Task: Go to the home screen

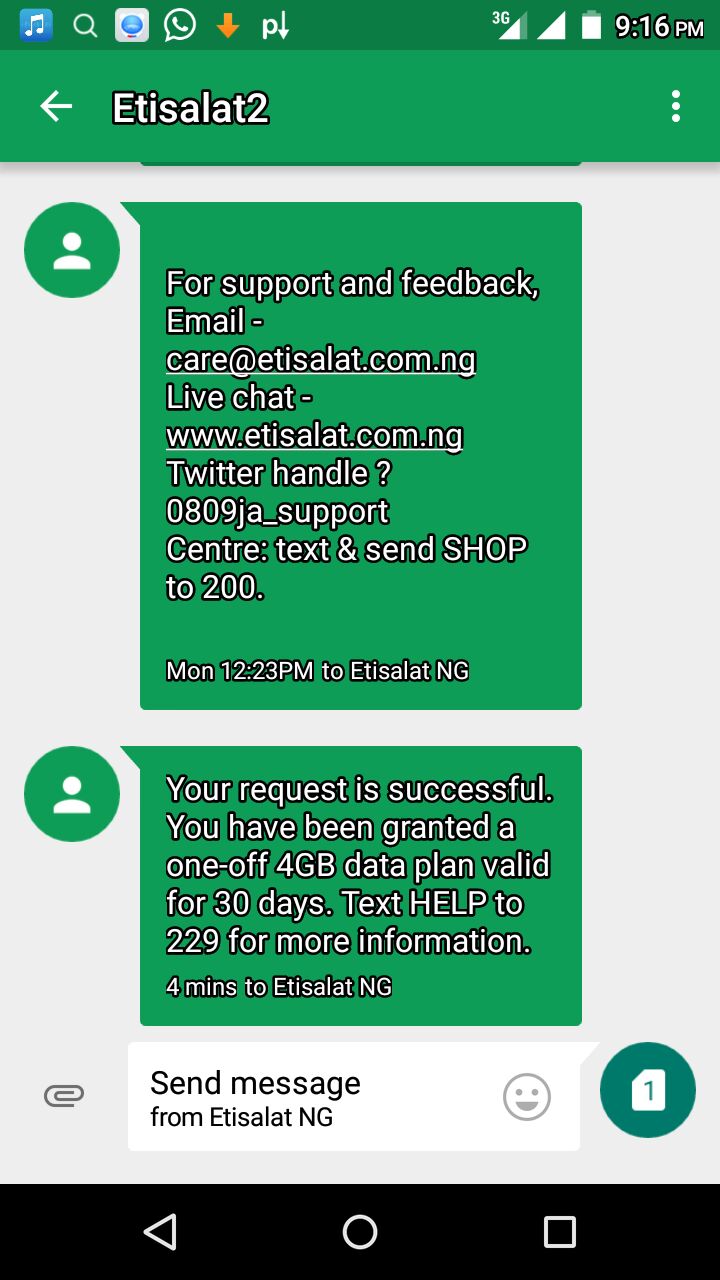Action: 360,1232
